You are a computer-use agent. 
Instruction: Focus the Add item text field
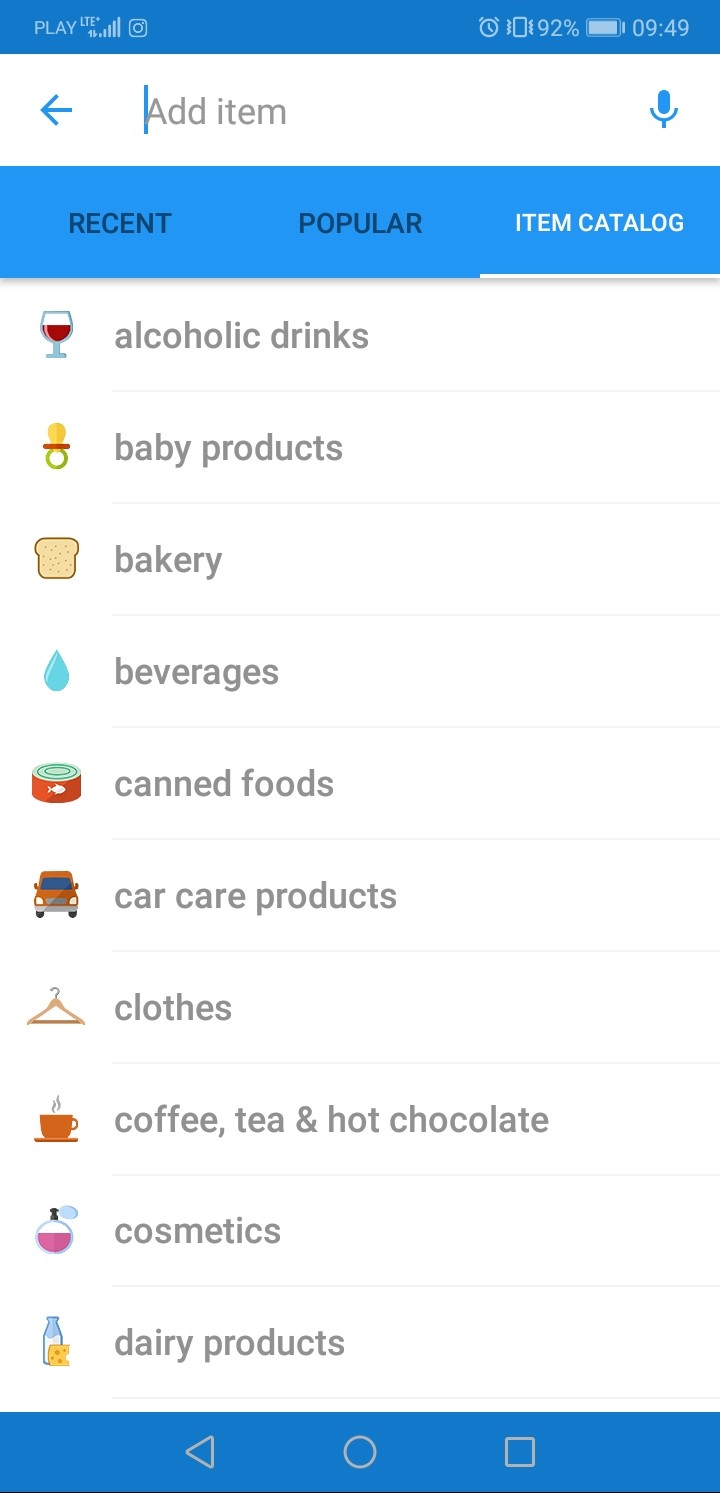pos(380,111)
